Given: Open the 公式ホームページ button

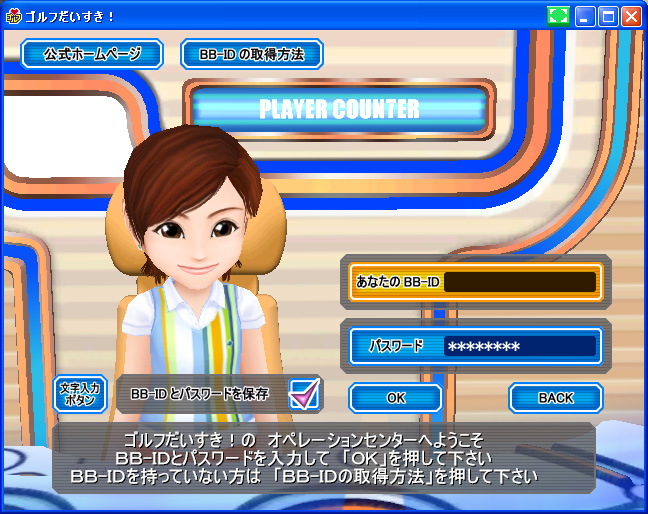Looking at the screenshot, I should (92, 54).
